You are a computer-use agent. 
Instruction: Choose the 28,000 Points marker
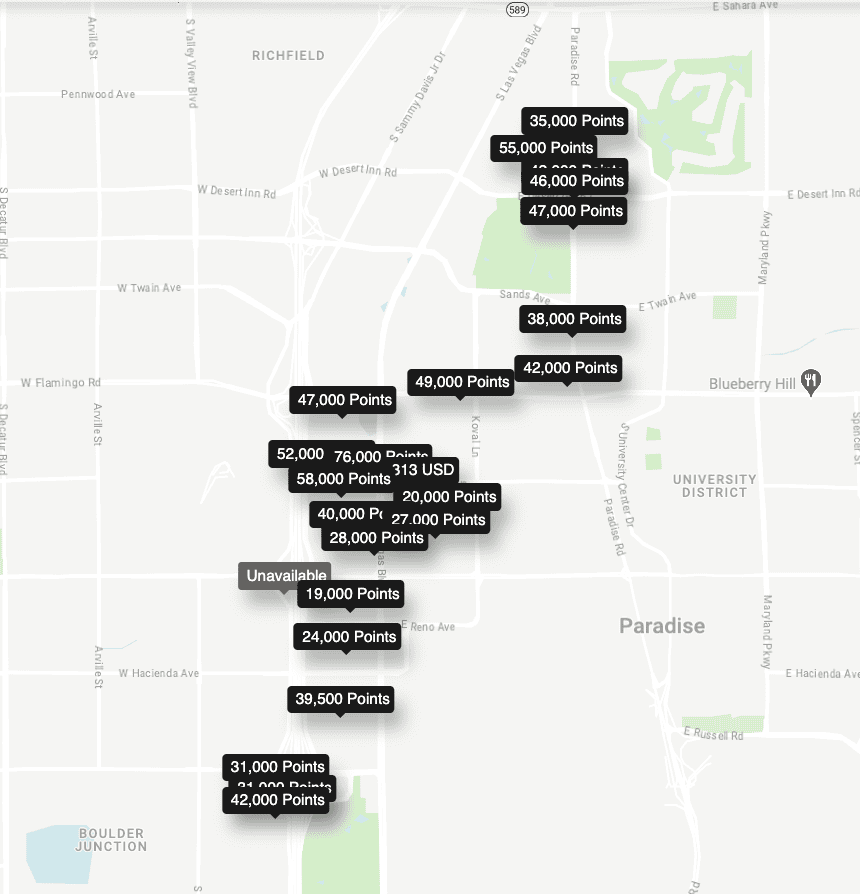376,538
